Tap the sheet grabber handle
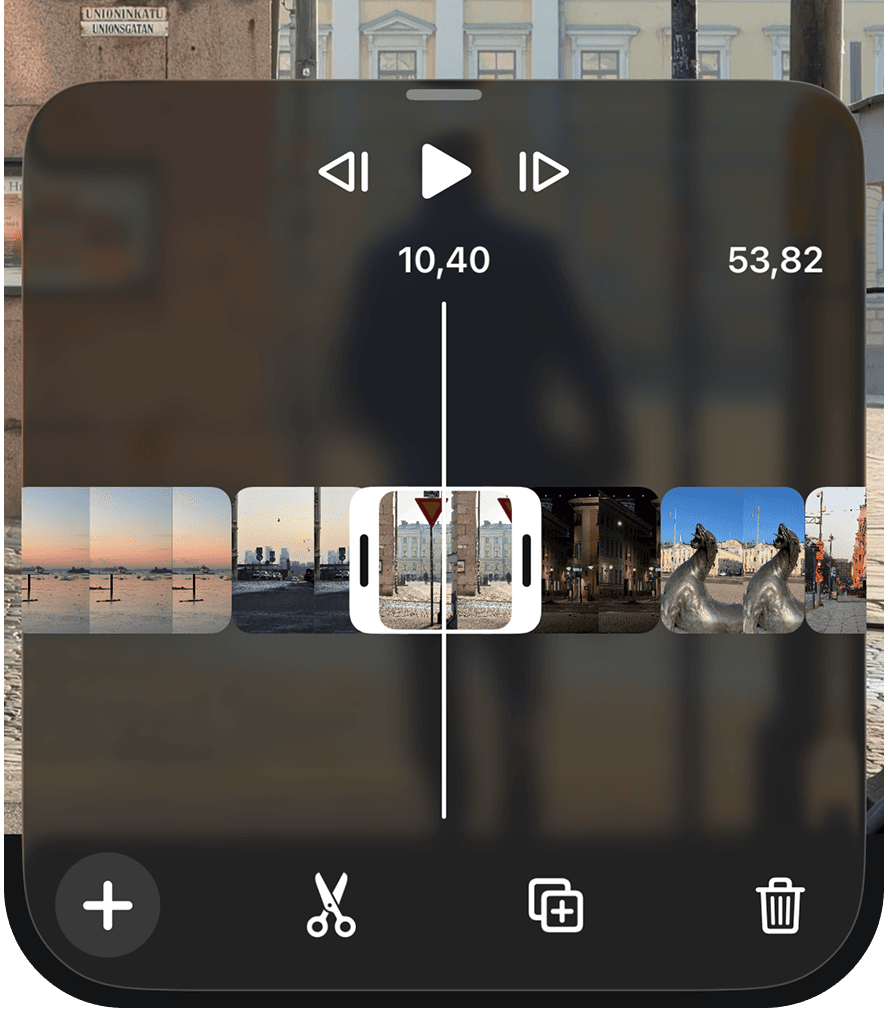 (x=444, y=95)
